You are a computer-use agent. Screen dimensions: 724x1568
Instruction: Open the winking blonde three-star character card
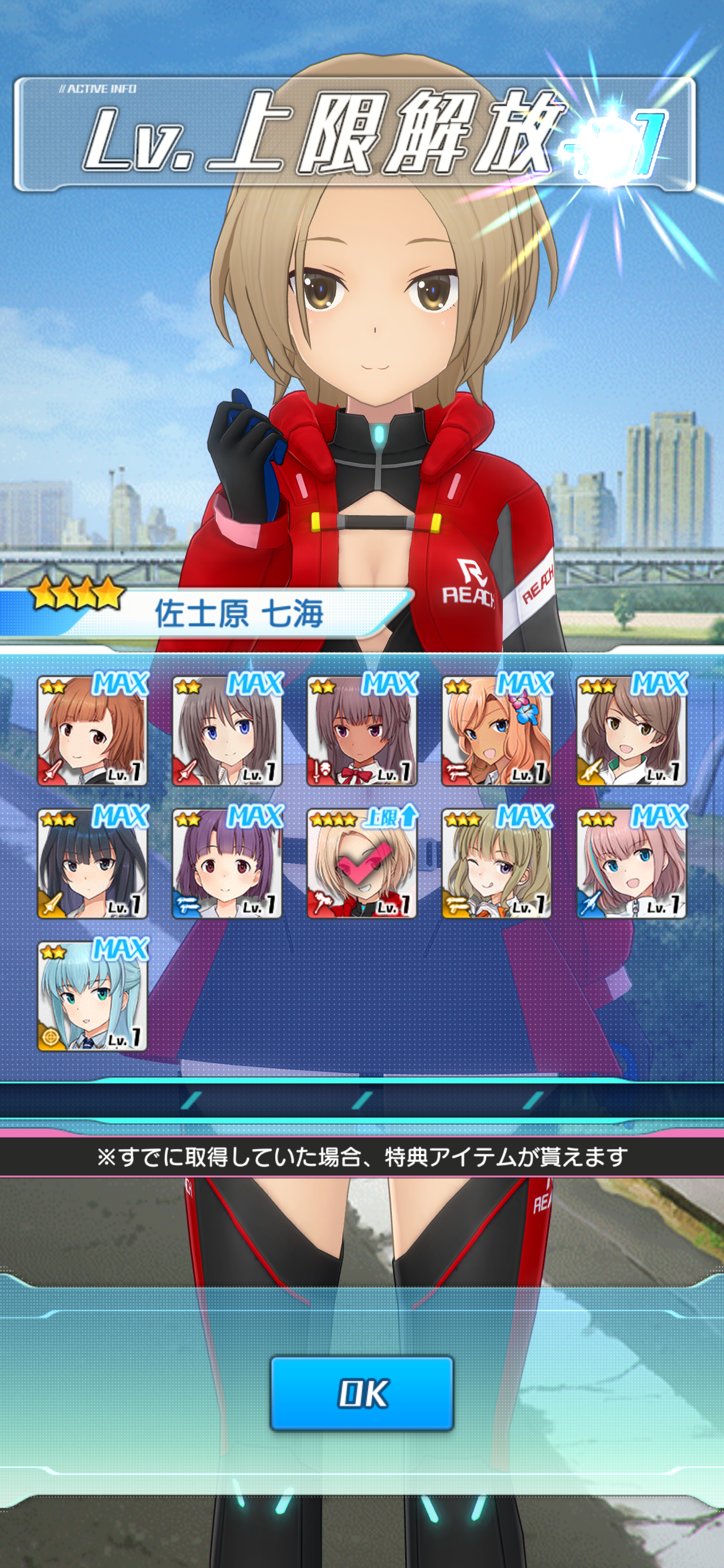click(496, 863)
